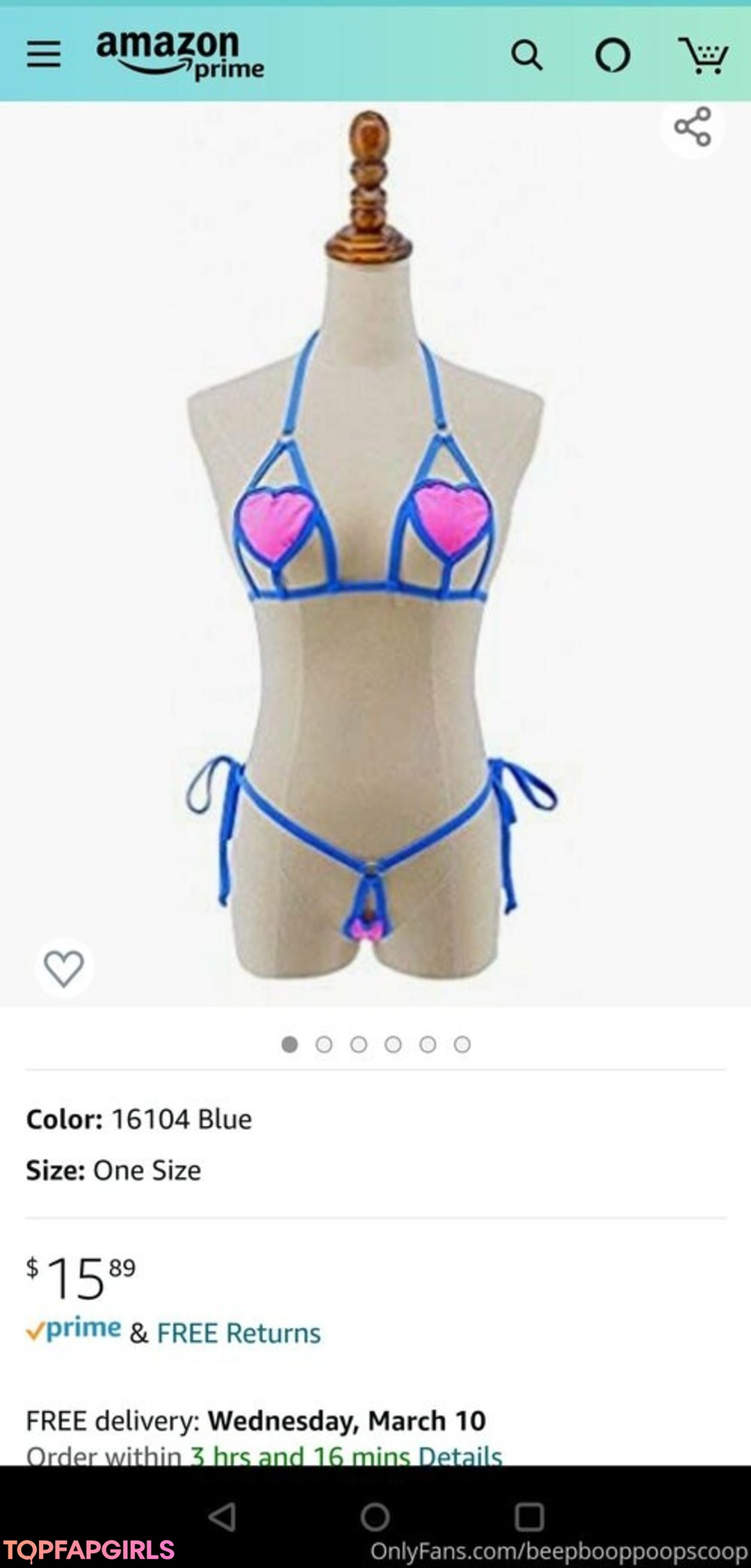Tap the Amazon Prime logo home link
The image size is (751, 1568).
(x=179, y=54)
